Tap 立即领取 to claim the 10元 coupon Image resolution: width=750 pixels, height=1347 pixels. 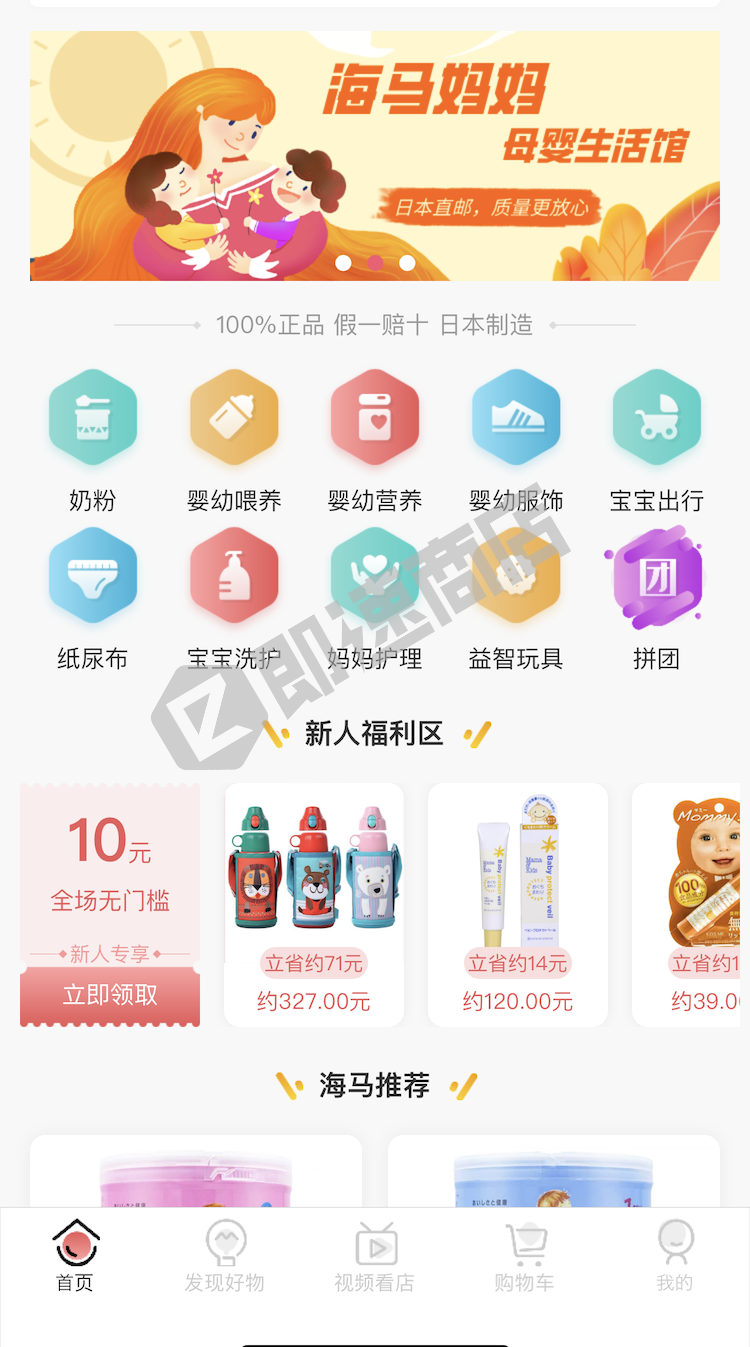(x=110, y=995)
